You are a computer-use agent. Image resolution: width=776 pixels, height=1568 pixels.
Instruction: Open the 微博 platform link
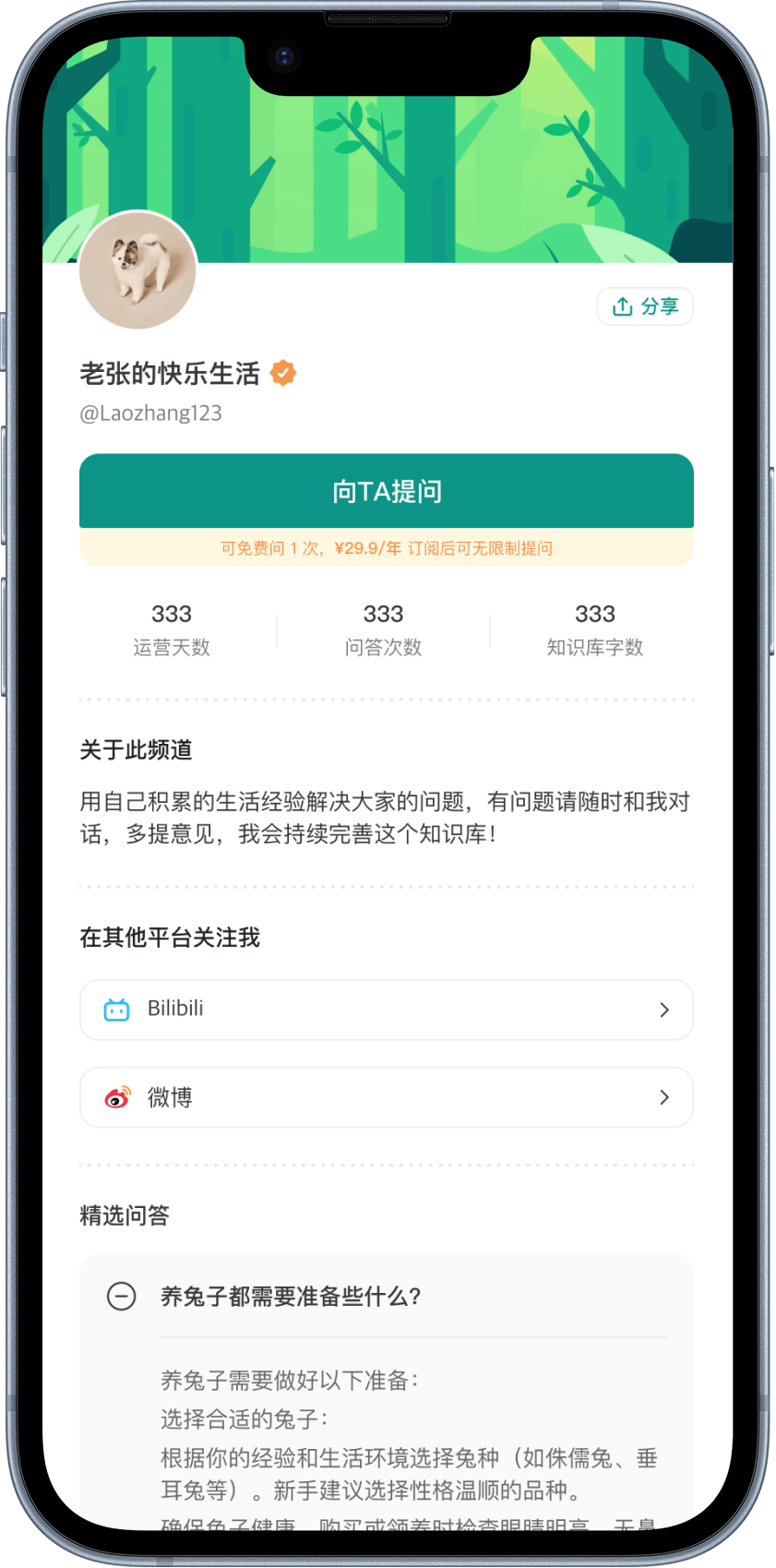pyautogui.click(x=386, y=1097)
